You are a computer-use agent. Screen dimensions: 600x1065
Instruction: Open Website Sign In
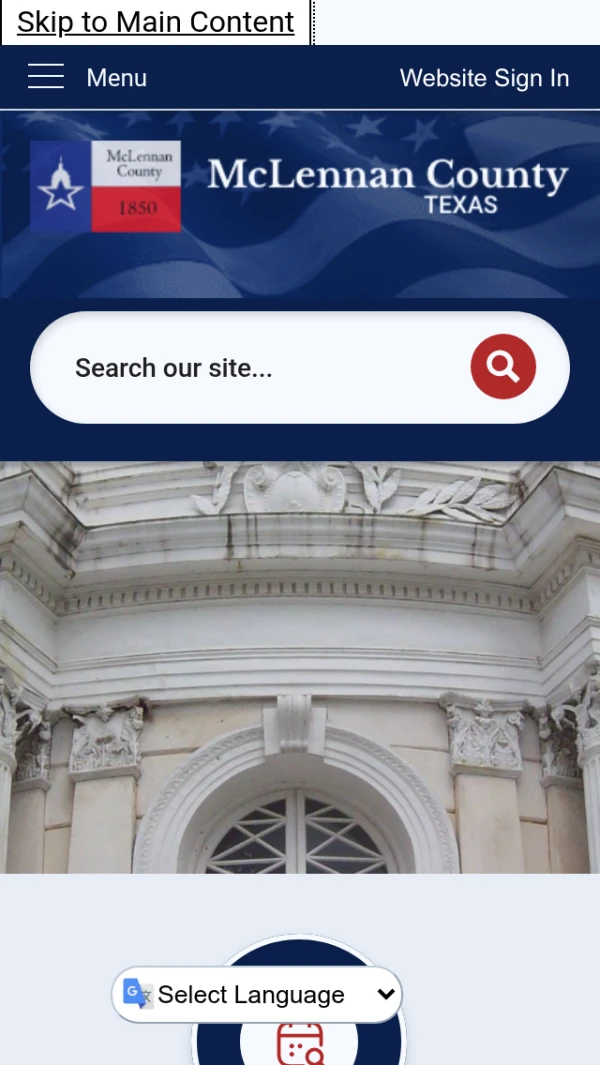click(484, 78)
